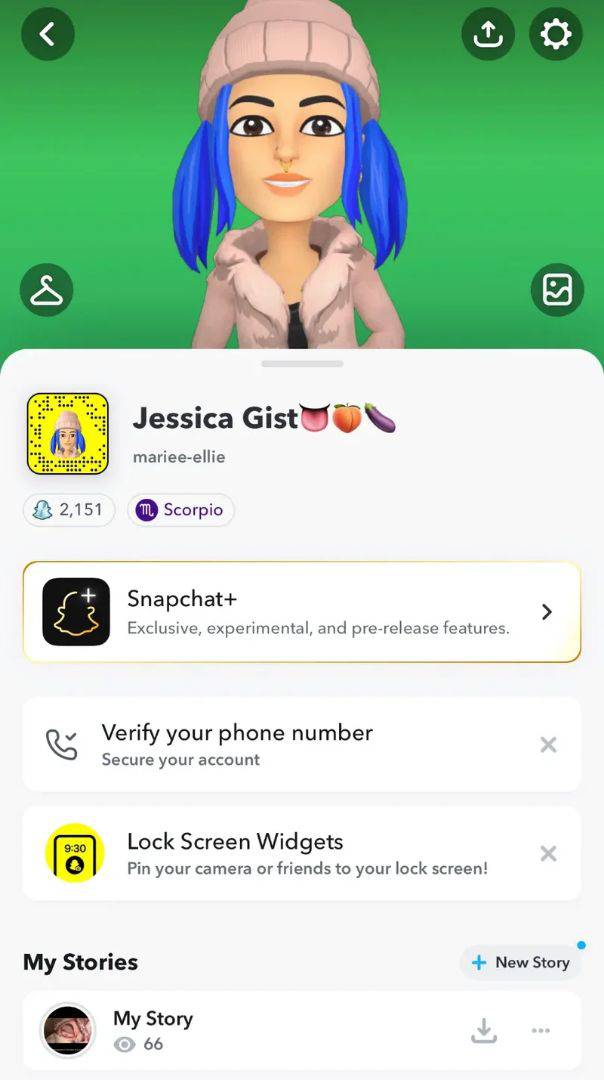Viewport: 604px width, 1080px height.
Task: Dismiss the Verify your phone number card
Action: [x=548, y=744]
